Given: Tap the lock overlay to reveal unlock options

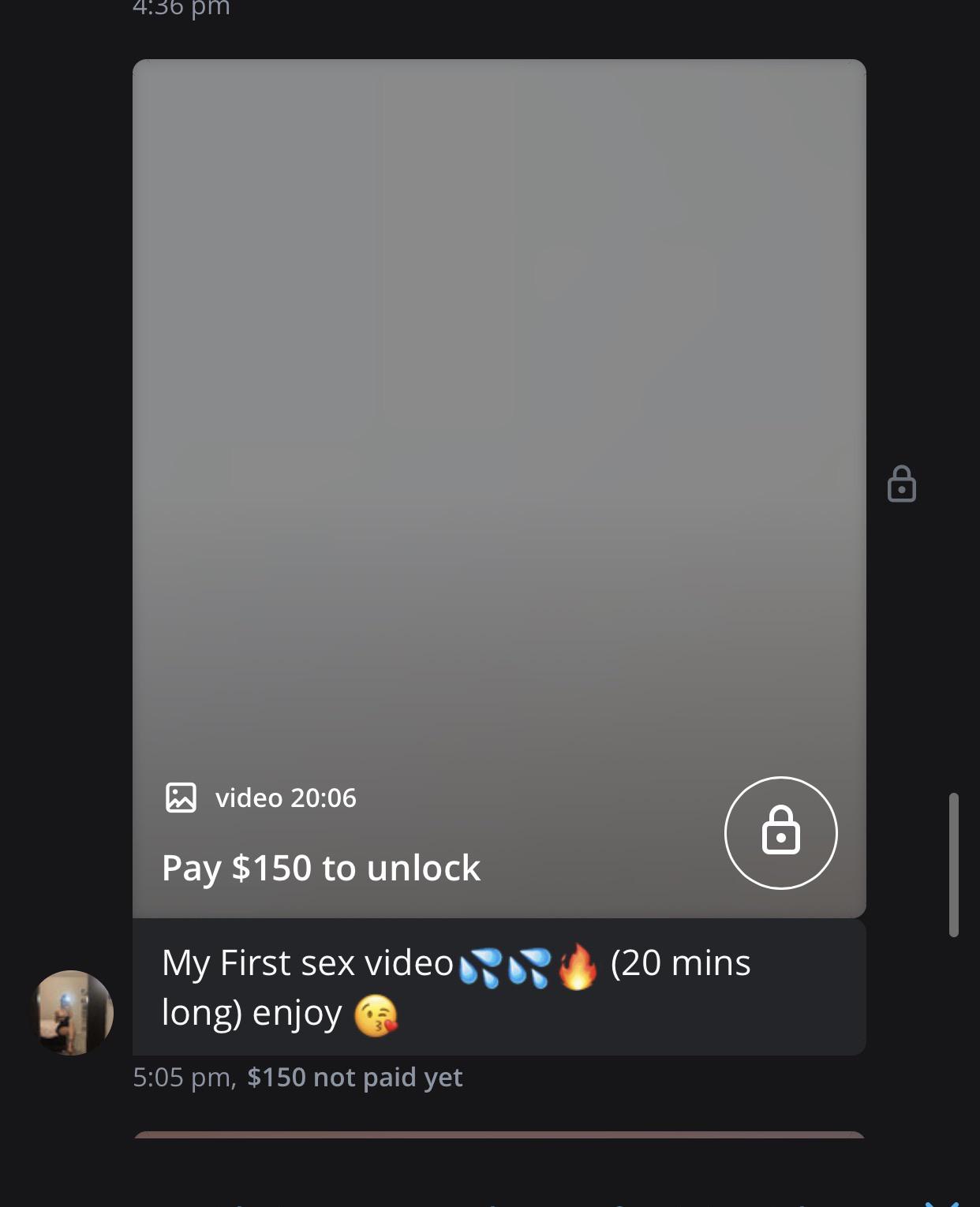Looking at the screenshot, I should (x=780, y=833).
